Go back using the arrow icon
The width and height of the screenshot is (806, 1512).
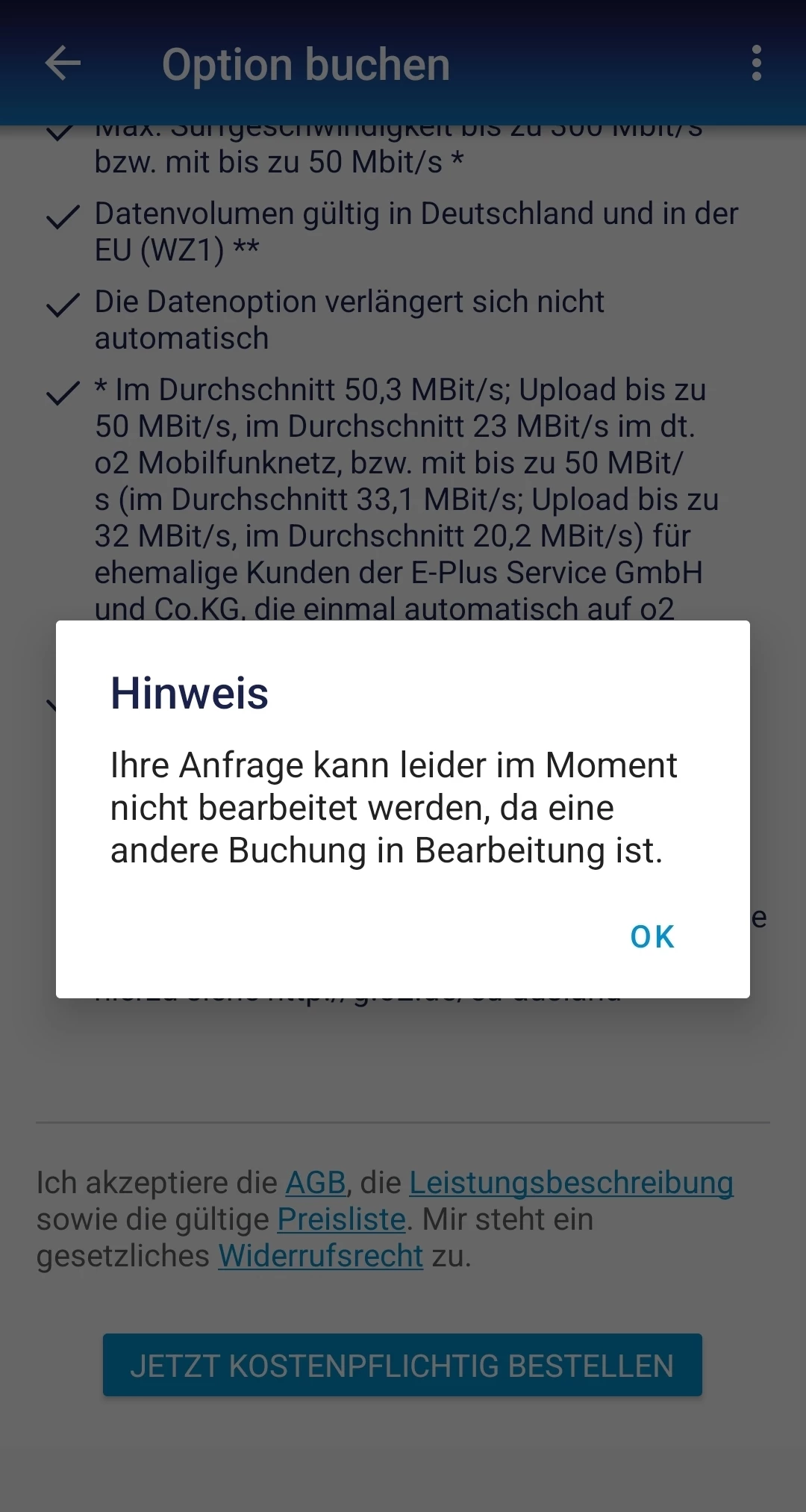point(63,63)
